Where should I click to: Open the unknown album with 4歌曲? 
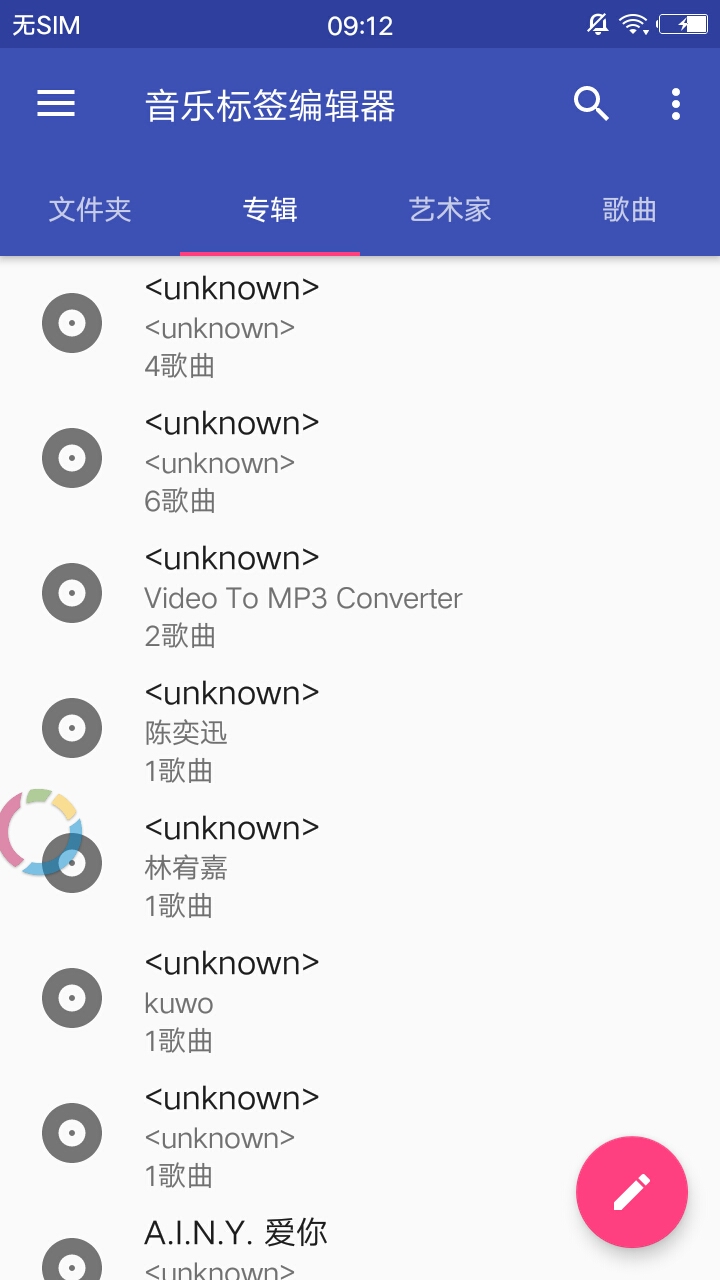click(360, 324)
